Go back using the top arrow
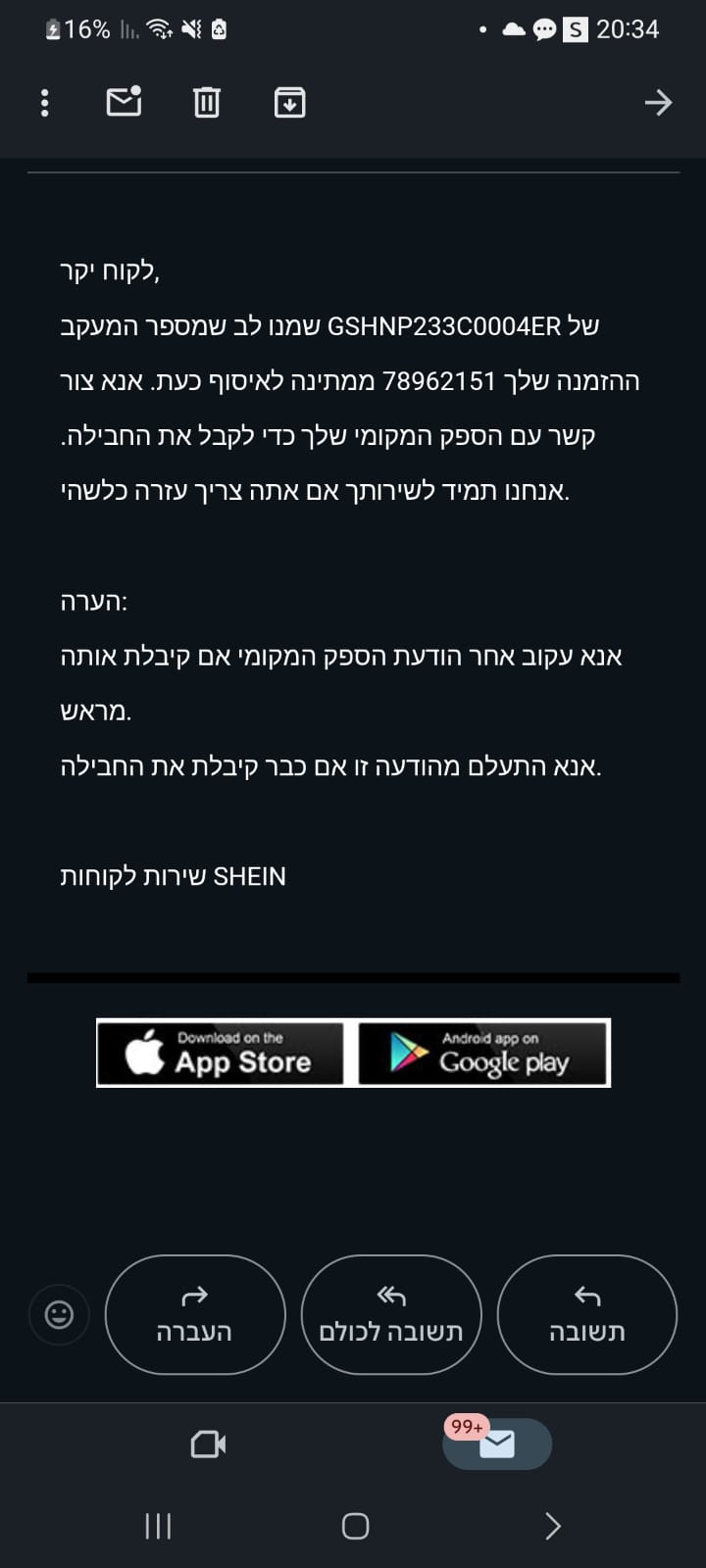706x1568 pixels. [658, 102]
